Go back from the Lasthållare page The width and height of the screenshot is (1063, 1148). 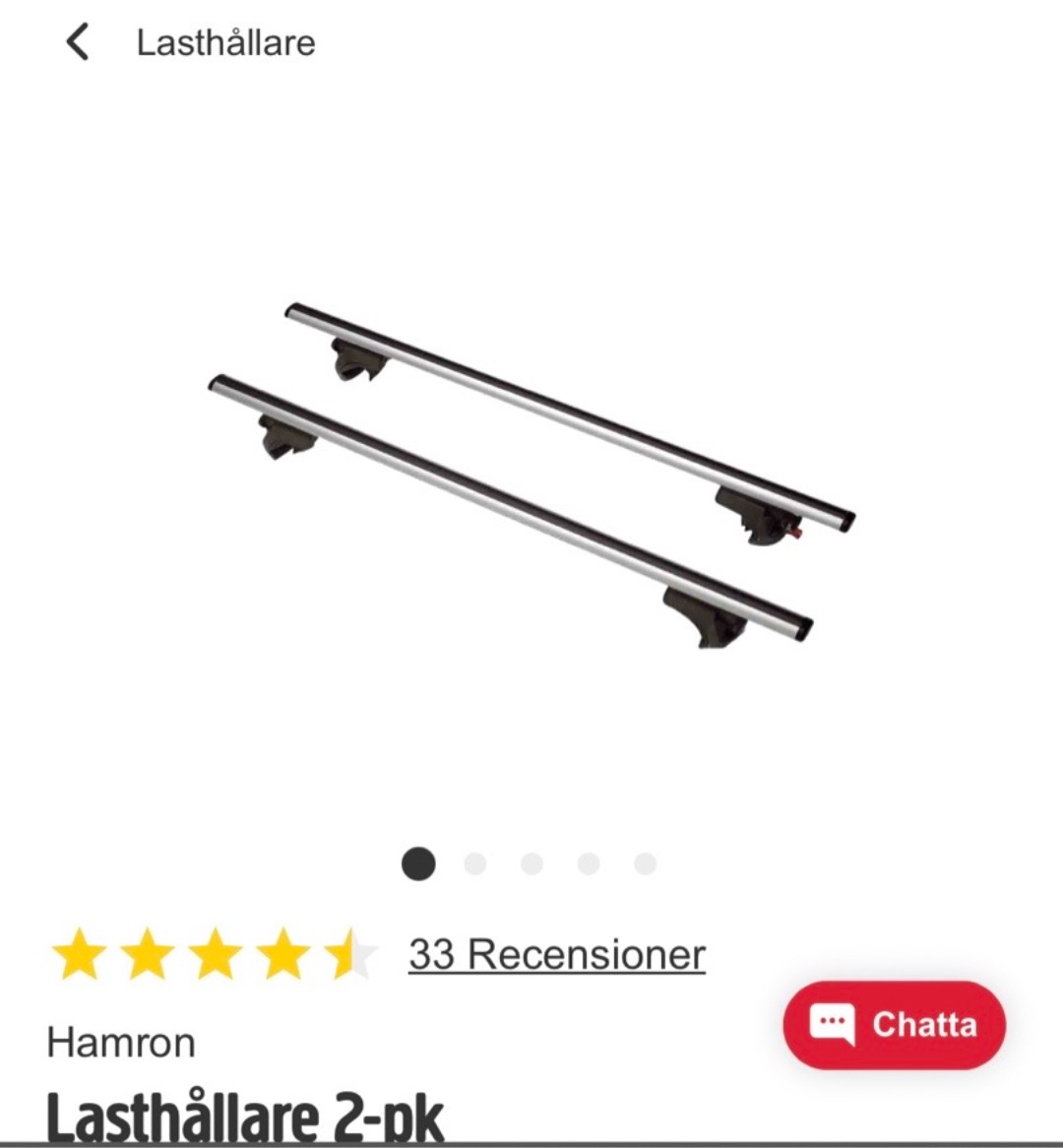tap(77, 42)
